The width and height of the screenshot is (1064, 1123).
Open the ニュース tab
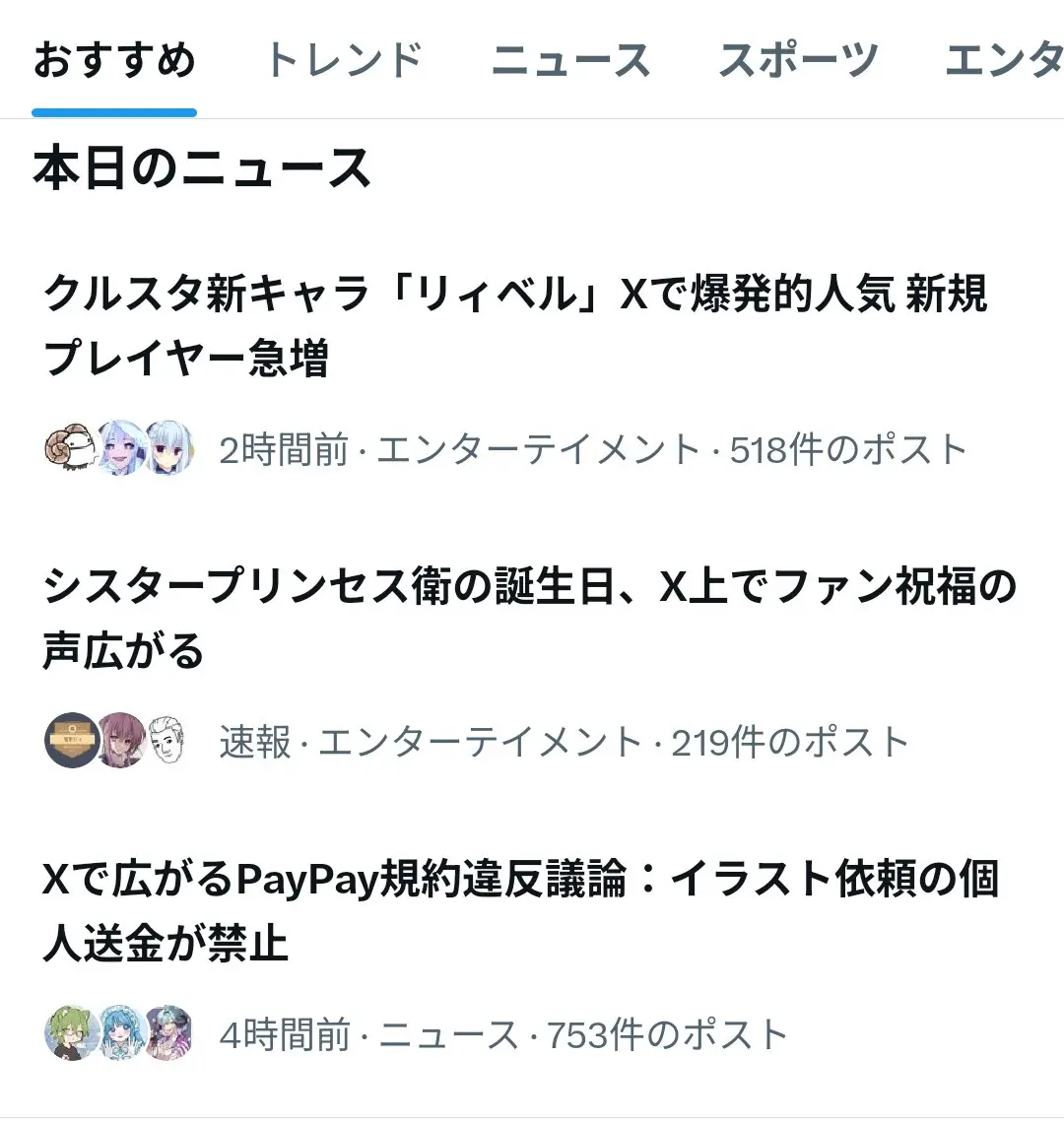(x=571, y=61)
